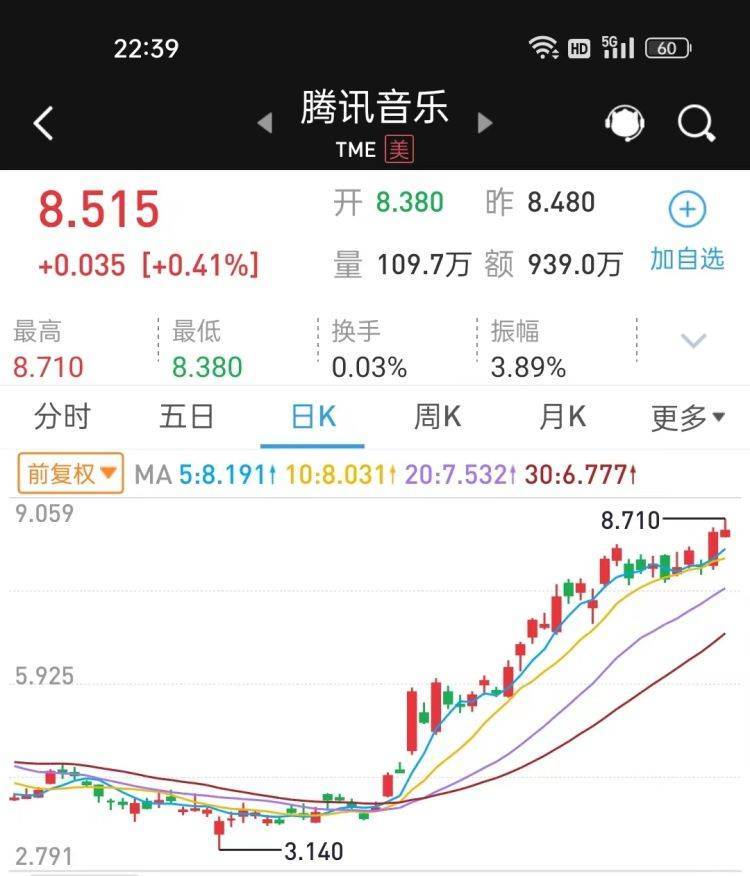Select the 五日 chart tab
The width and height of the screenshot is (750, 876).
coord(187,417)
